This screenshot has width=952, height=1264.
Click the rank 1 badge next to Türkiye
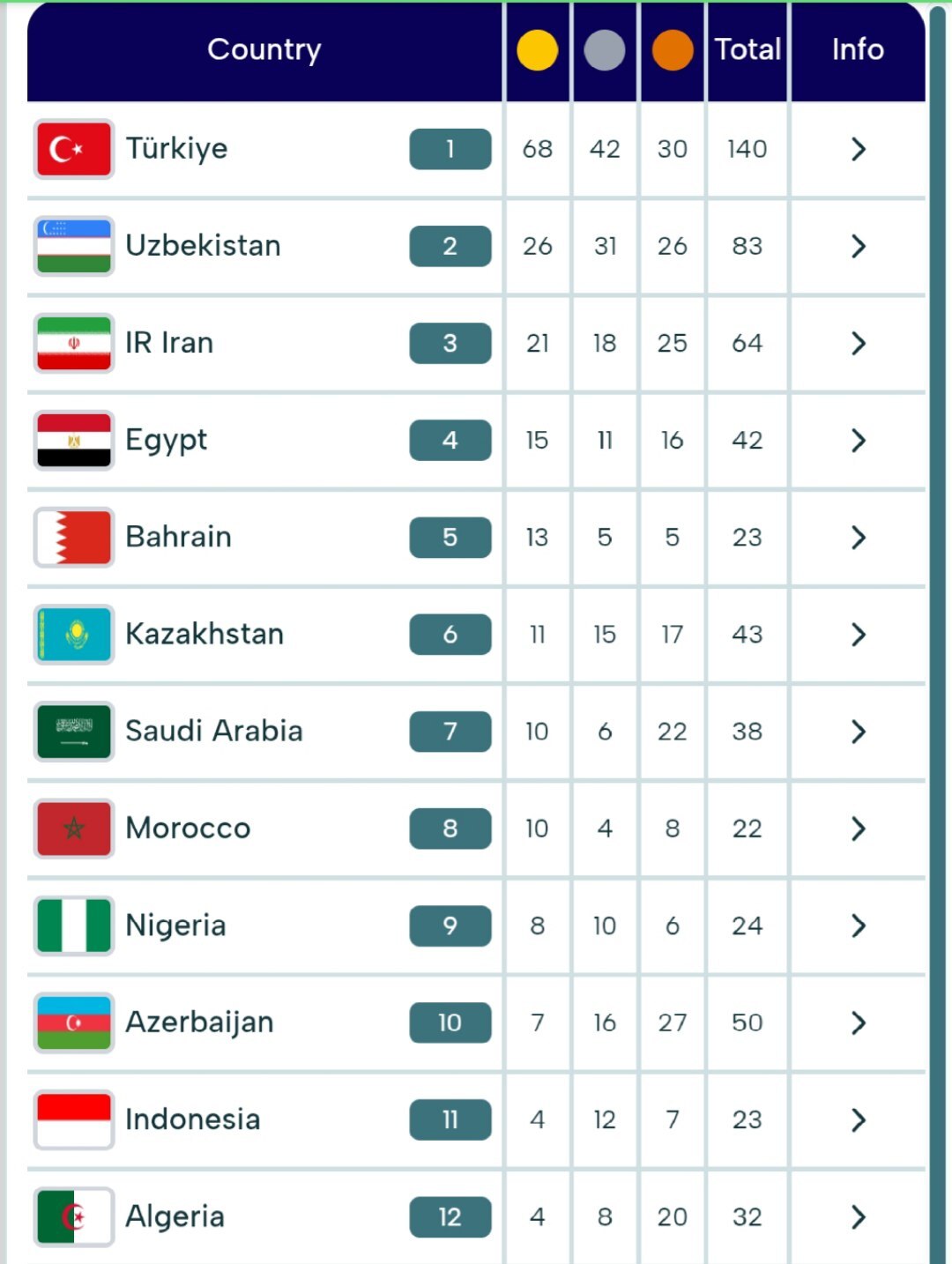450,149
